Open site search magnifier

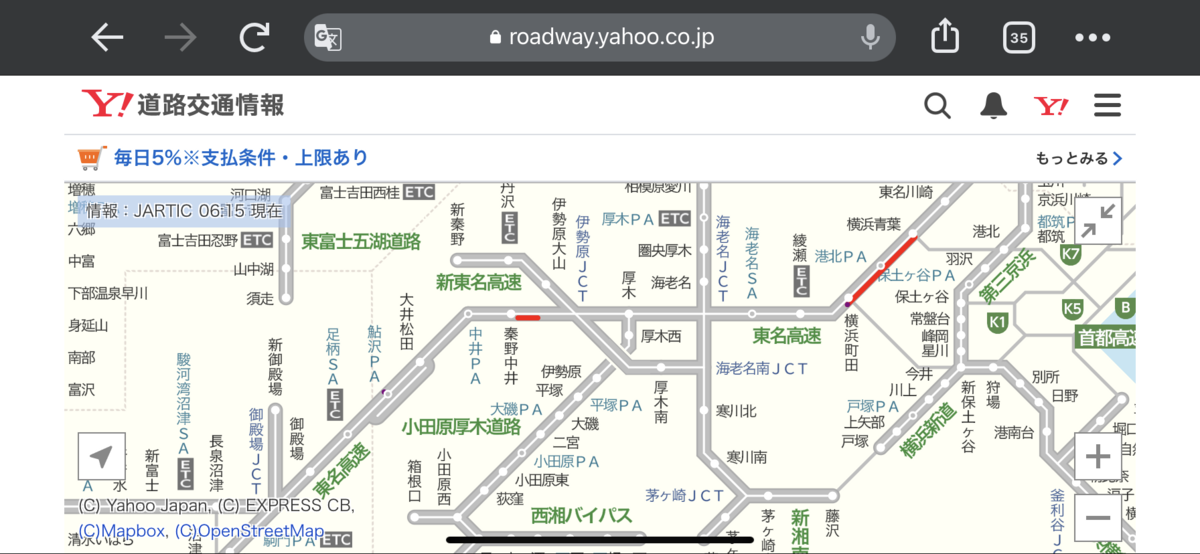(937, 105)
